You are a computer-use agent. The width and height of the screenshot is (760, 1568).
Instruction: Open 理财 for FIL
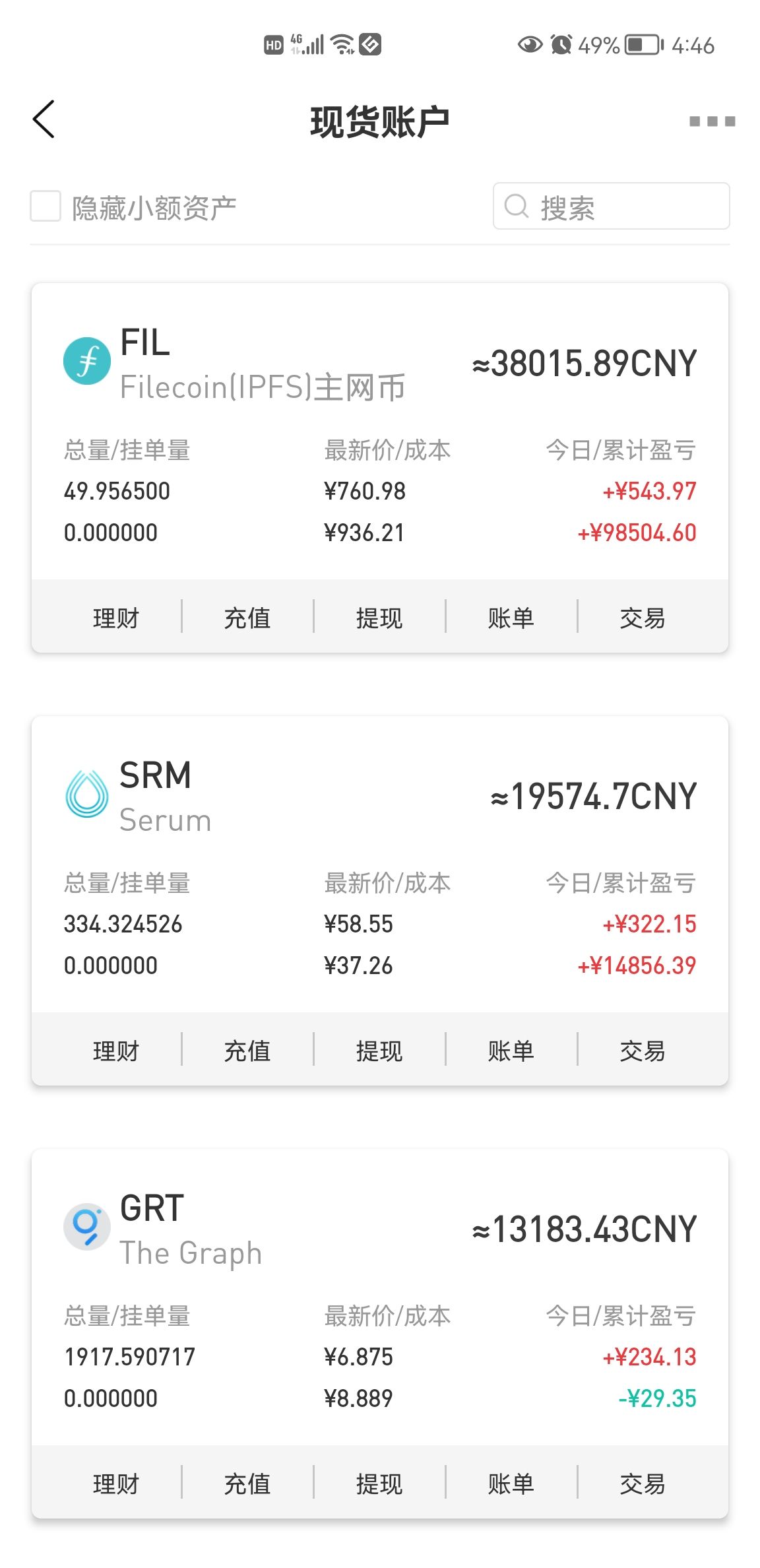(x=116, y=618)
